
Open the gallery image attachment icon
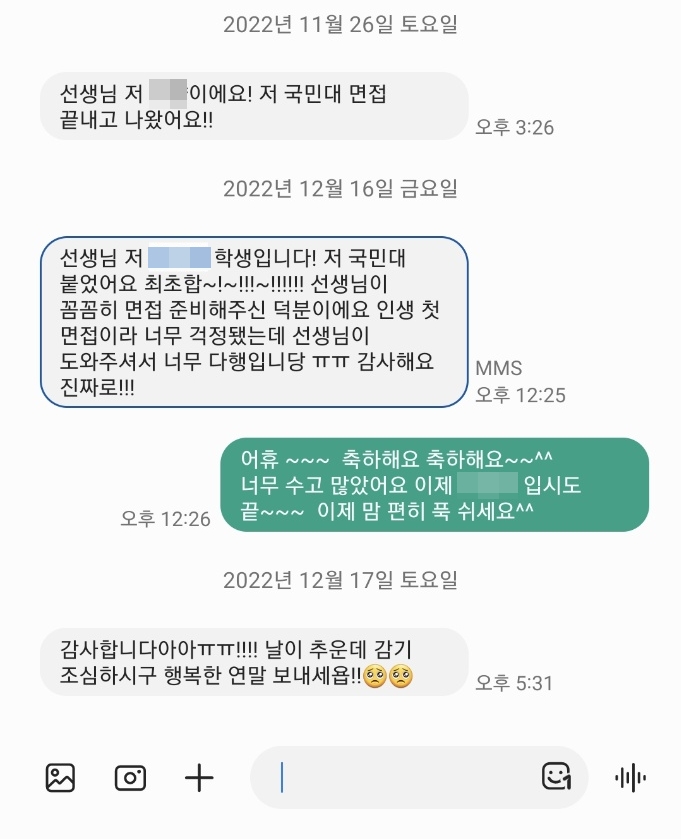point(60,777)
